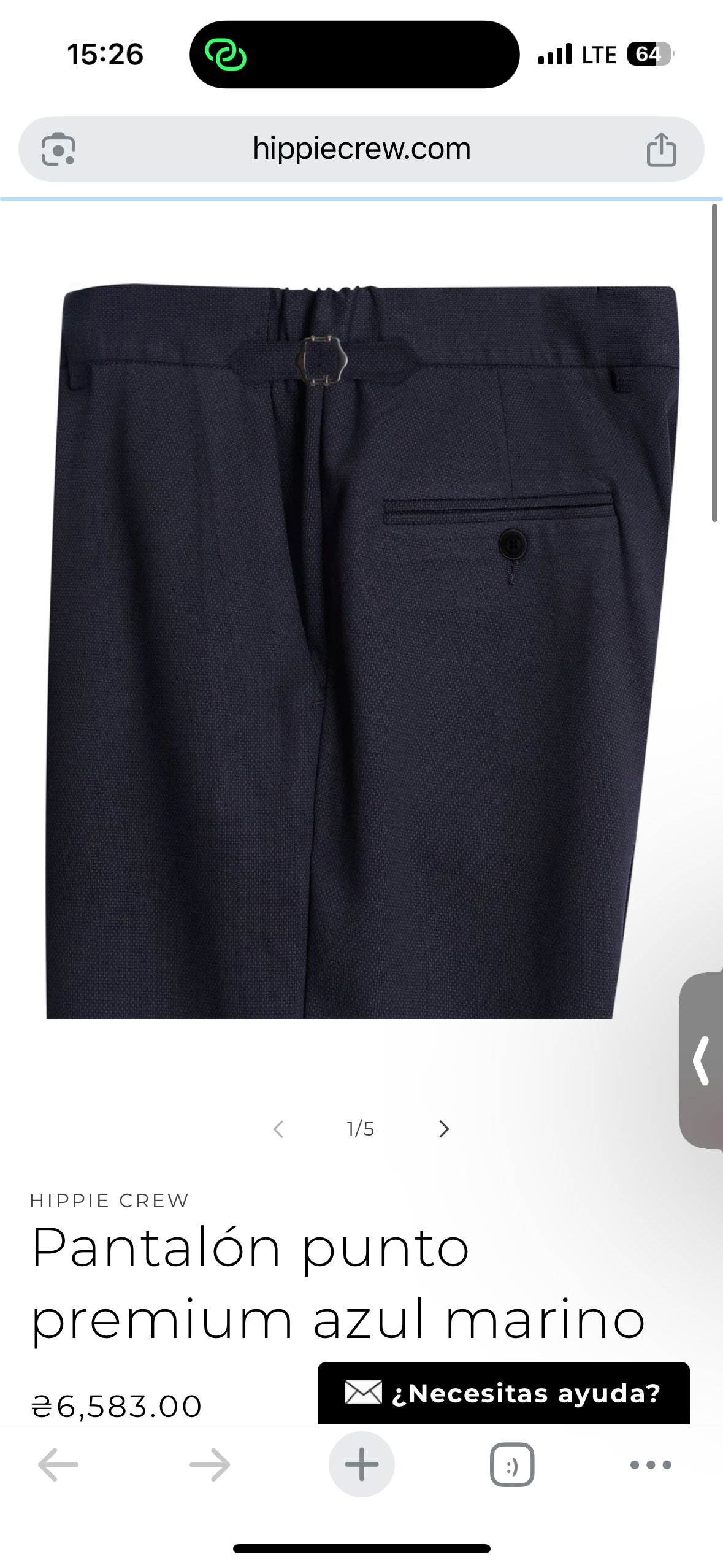Open Google Lens camera search icon
The height and width of the screenshot is (1568, 723).
click(58, 149)
